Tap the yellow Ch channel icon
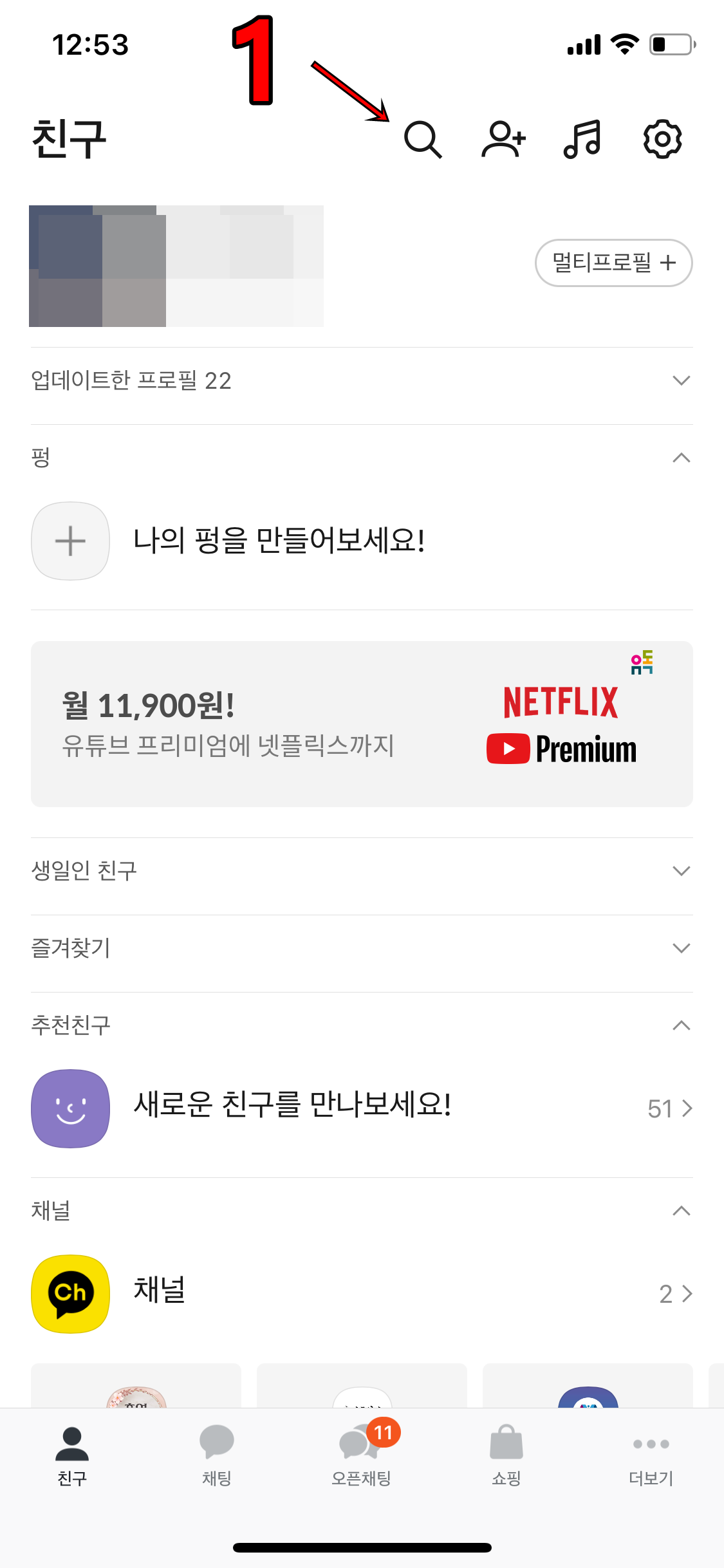This screenshot has width=724, height=1568. [70, 1294]
